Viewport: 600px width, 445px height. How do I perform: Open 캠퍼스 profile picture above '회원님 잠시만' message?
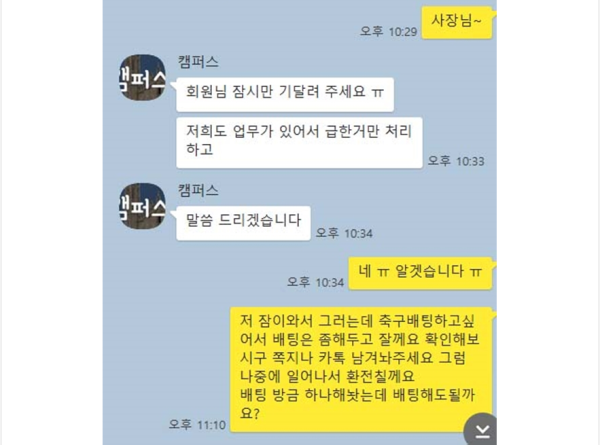coord(142,77)
